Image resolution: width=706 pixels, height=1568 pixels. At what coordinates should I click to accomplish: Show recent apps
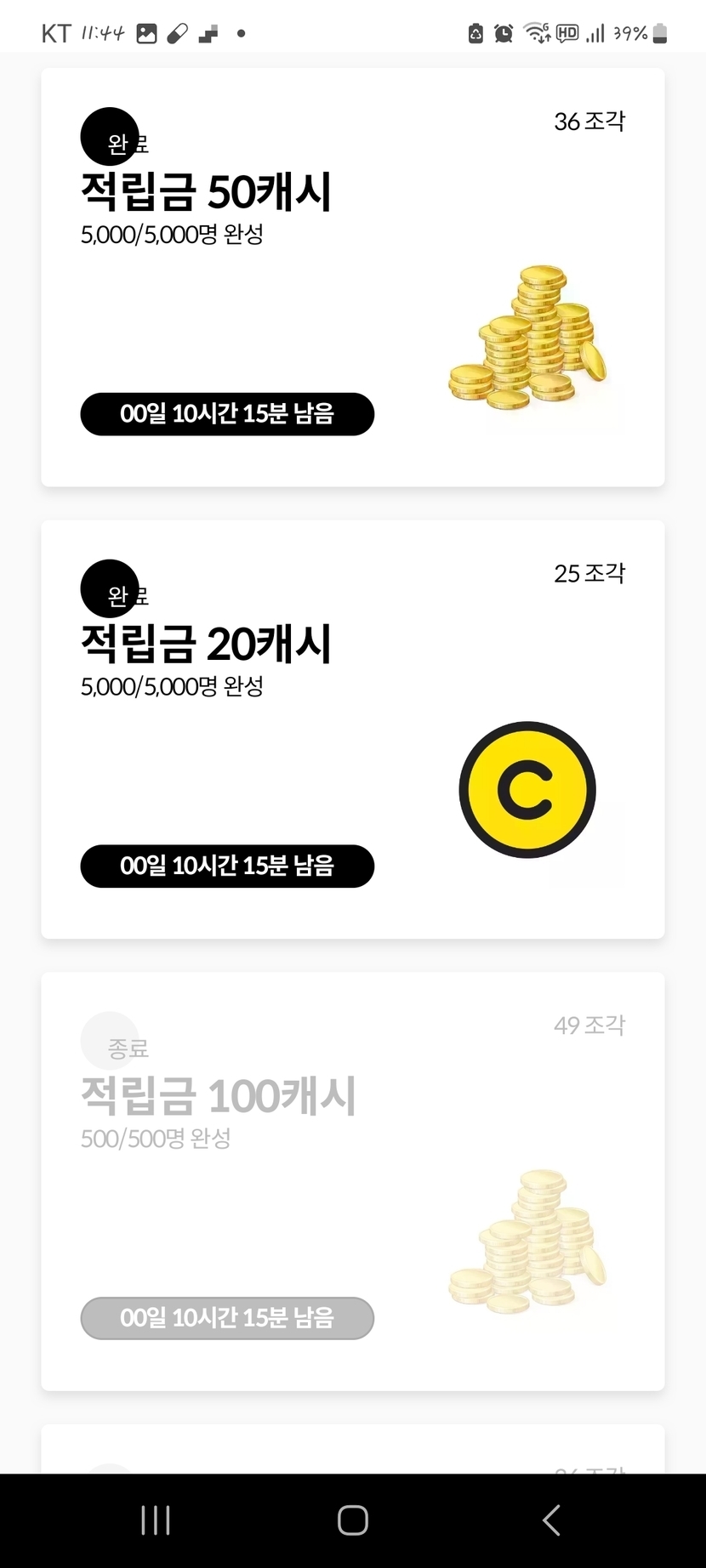click(x=156, y=1520)
